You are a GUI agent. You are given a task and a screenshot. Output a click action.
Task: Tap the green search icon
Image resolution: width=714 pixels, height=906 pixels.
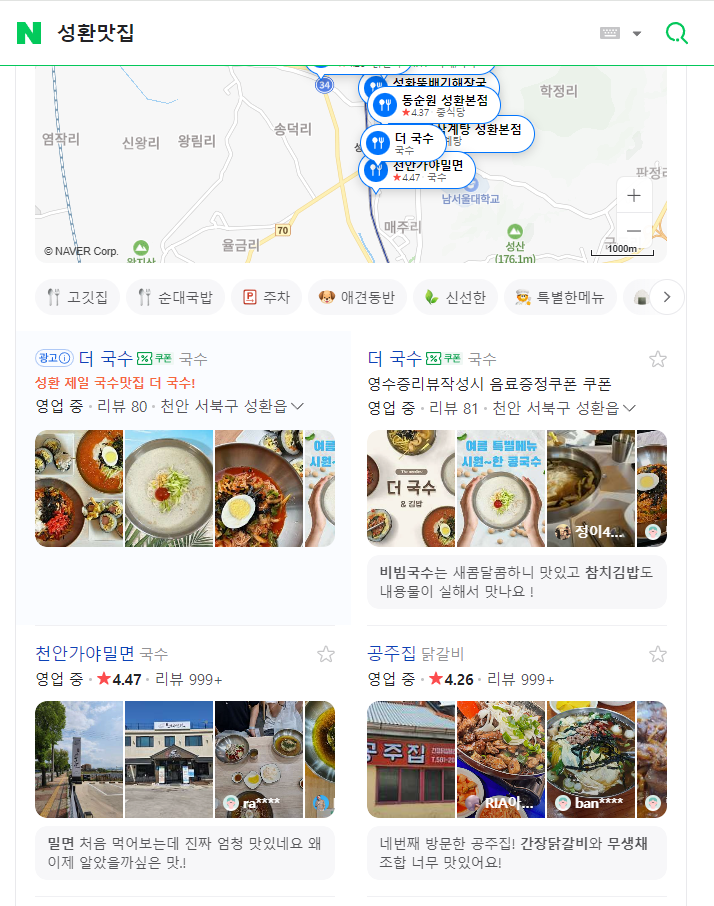(x=677, y=33)
